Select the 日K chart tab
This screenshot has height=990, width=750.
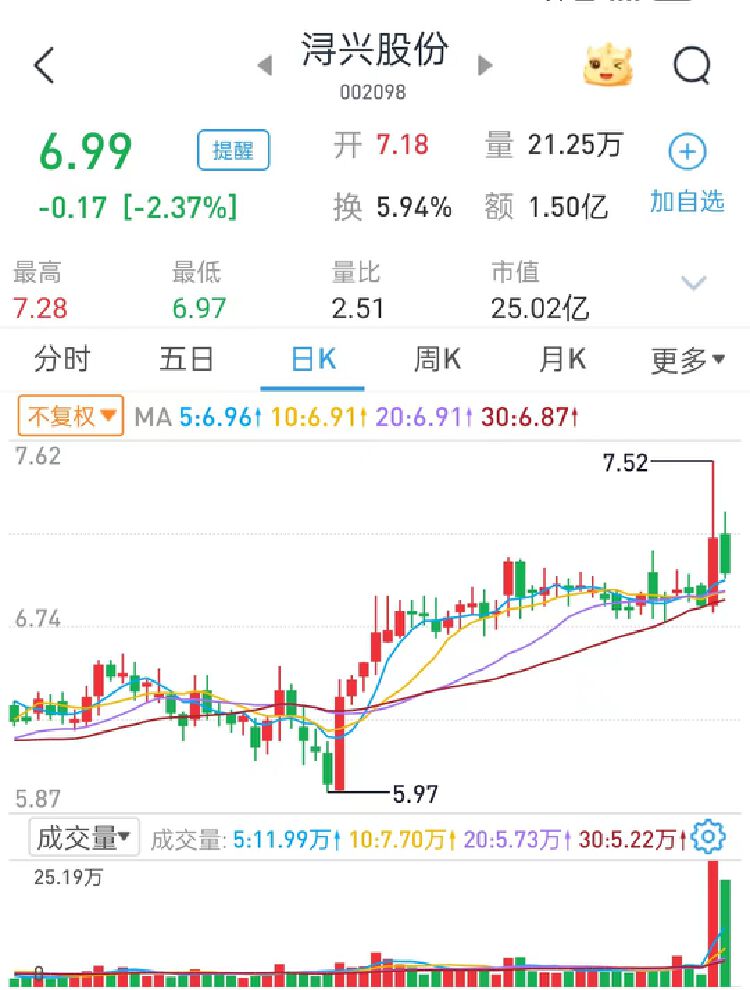tap(313, 359)
